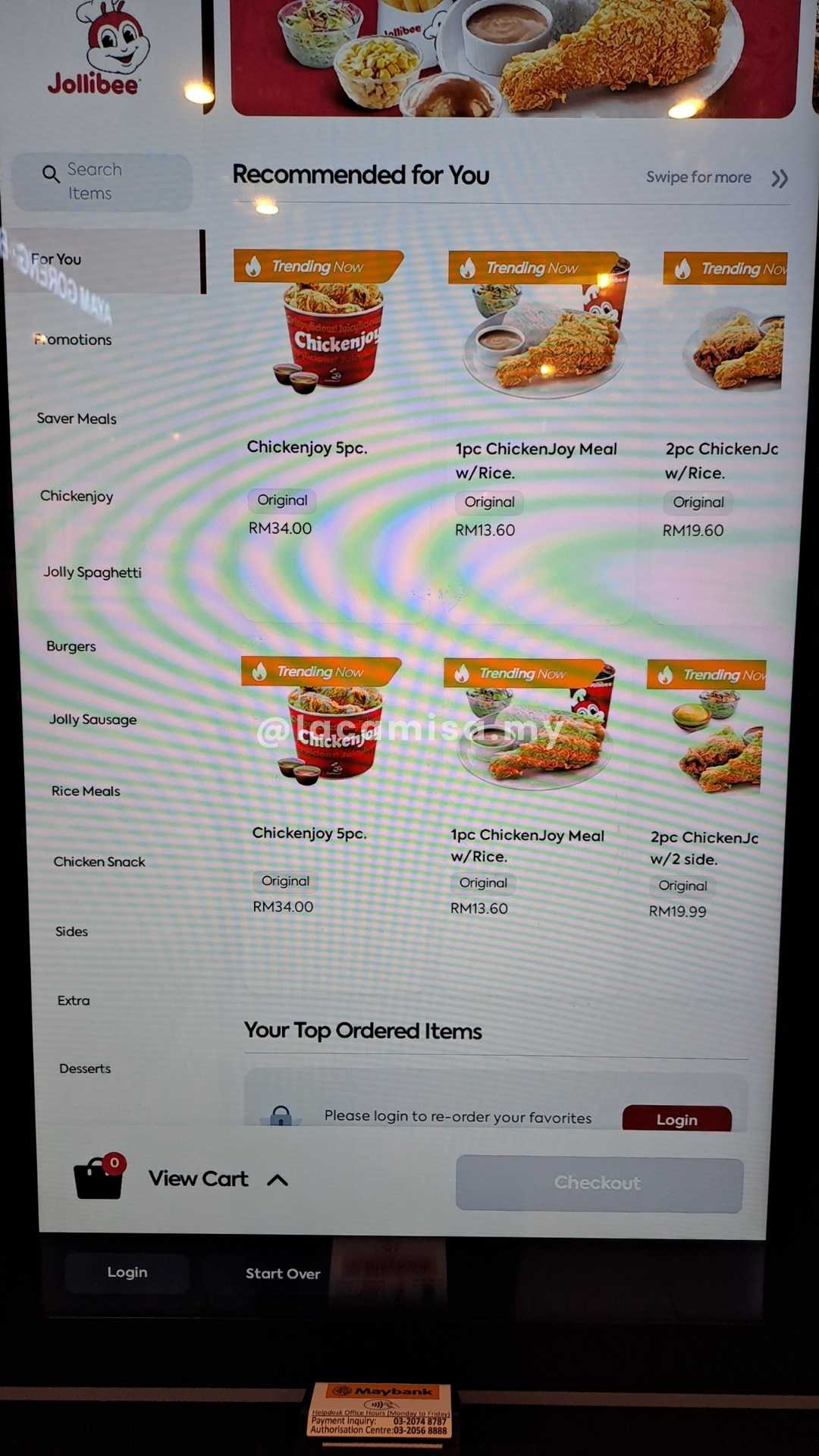Select the Promotions category

point(74,340)
